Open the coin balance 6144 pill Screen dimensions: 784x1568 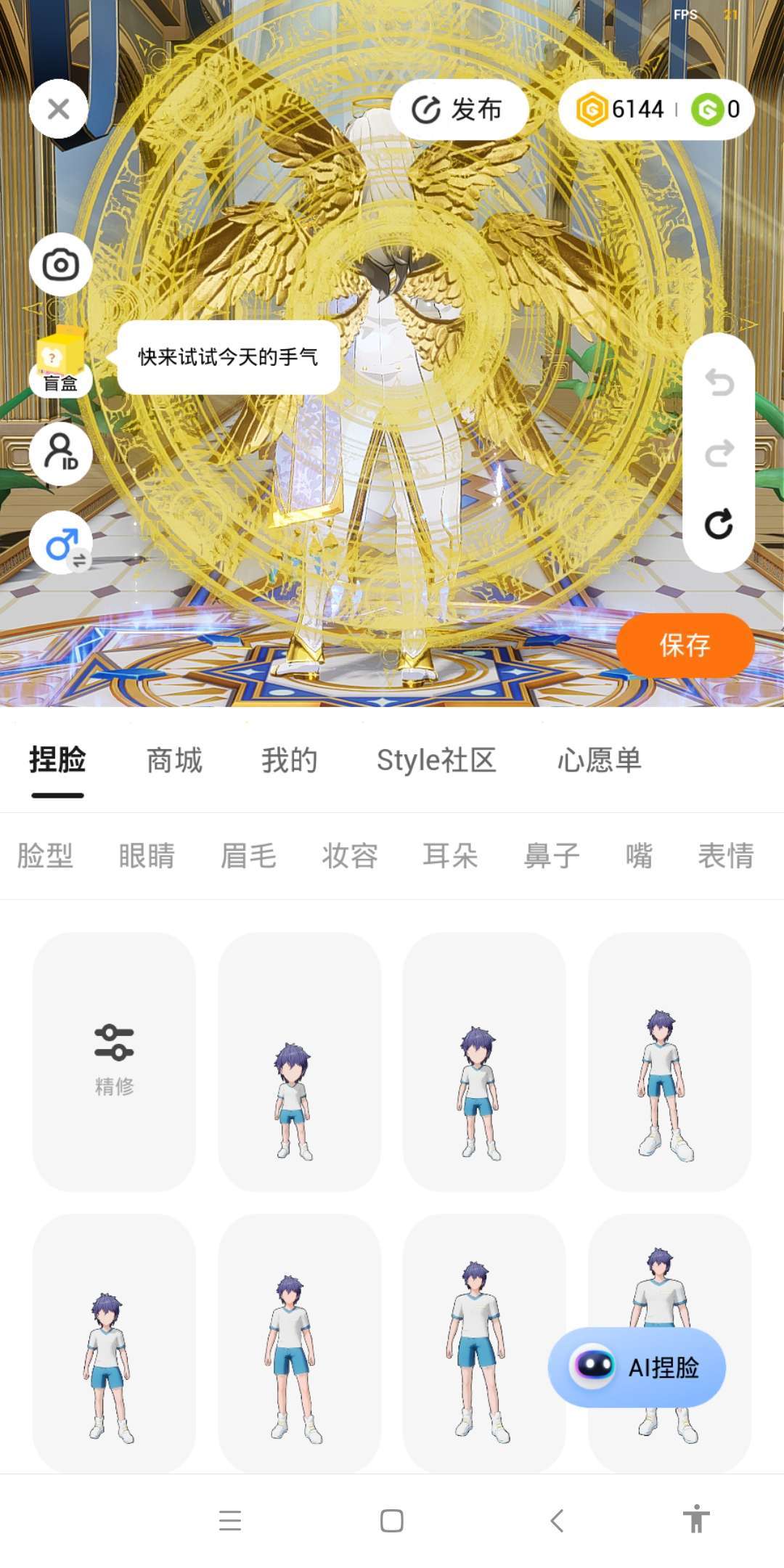621,110
